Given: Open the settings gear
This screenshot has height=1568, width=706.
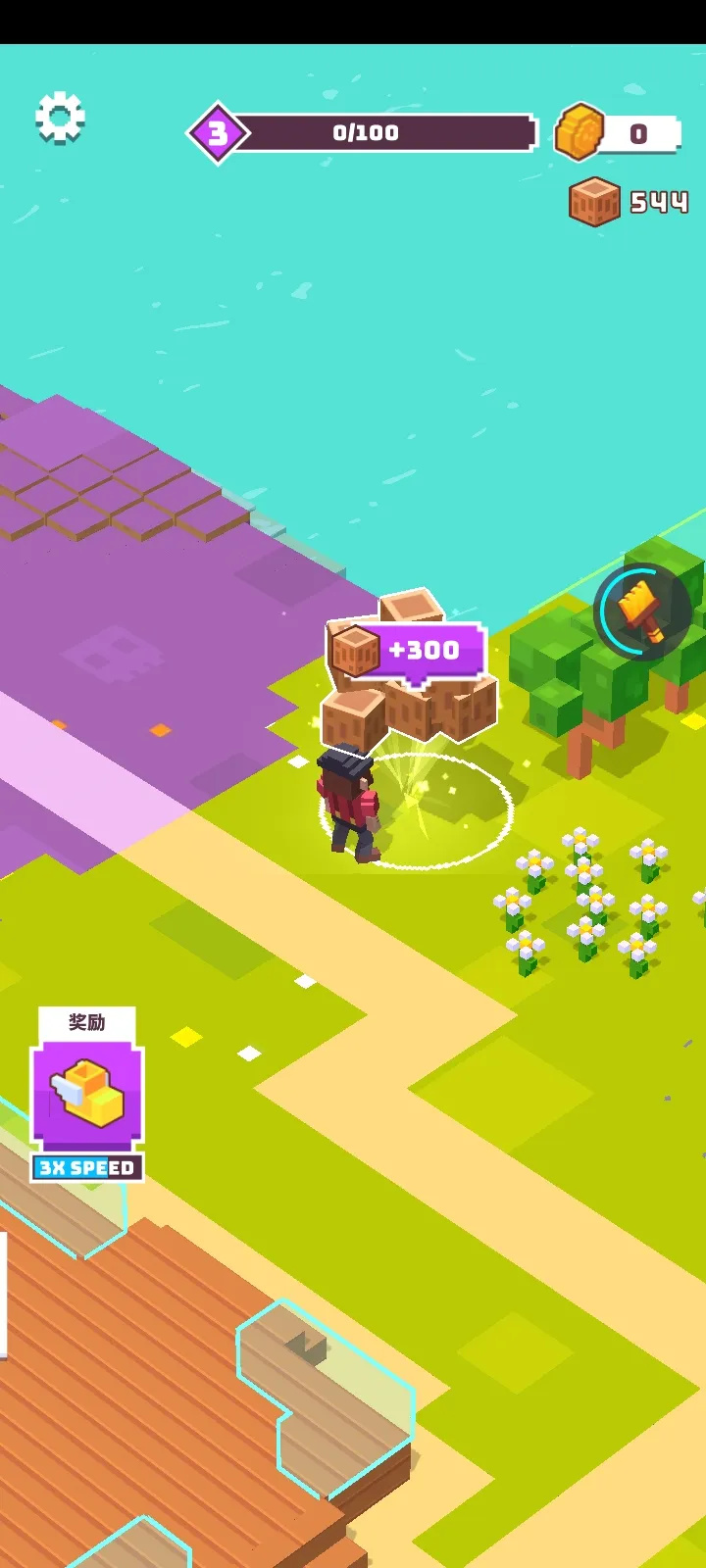Looking at the screenshot, I should 60,119.
